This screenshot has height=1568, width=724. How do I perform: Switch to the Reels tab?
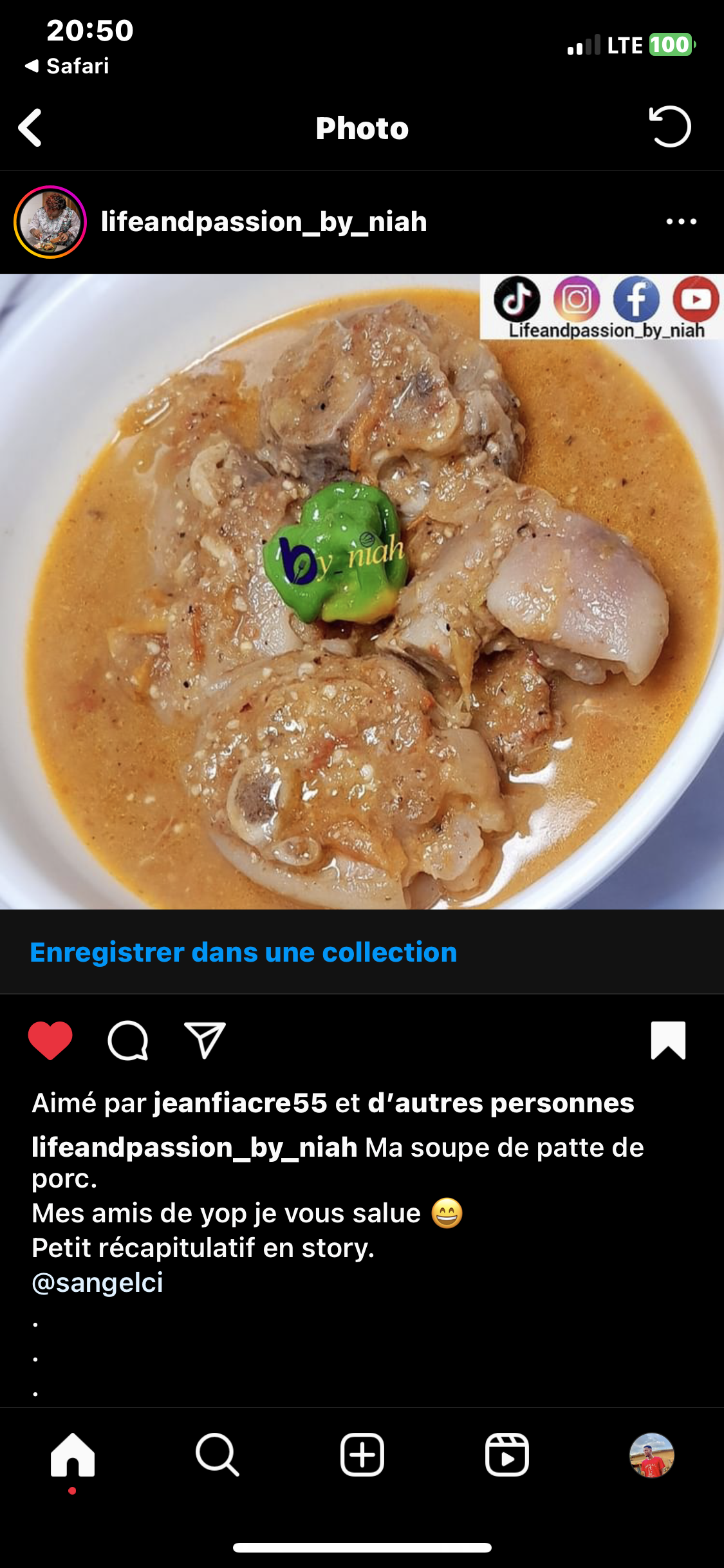(x=507, y=1455)
